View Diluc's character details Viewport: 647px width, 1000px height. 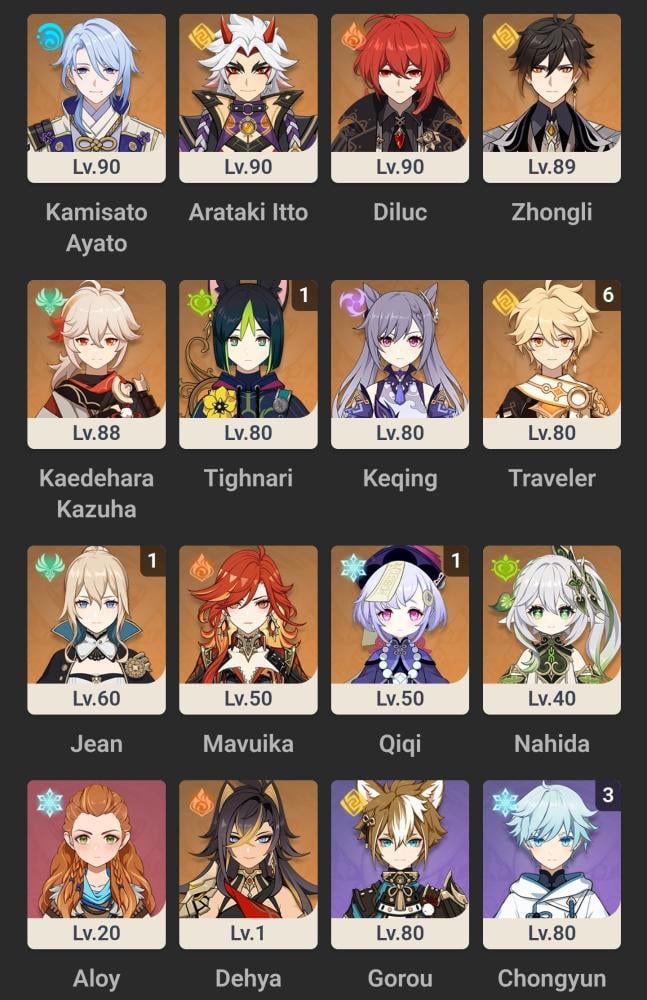400,98
